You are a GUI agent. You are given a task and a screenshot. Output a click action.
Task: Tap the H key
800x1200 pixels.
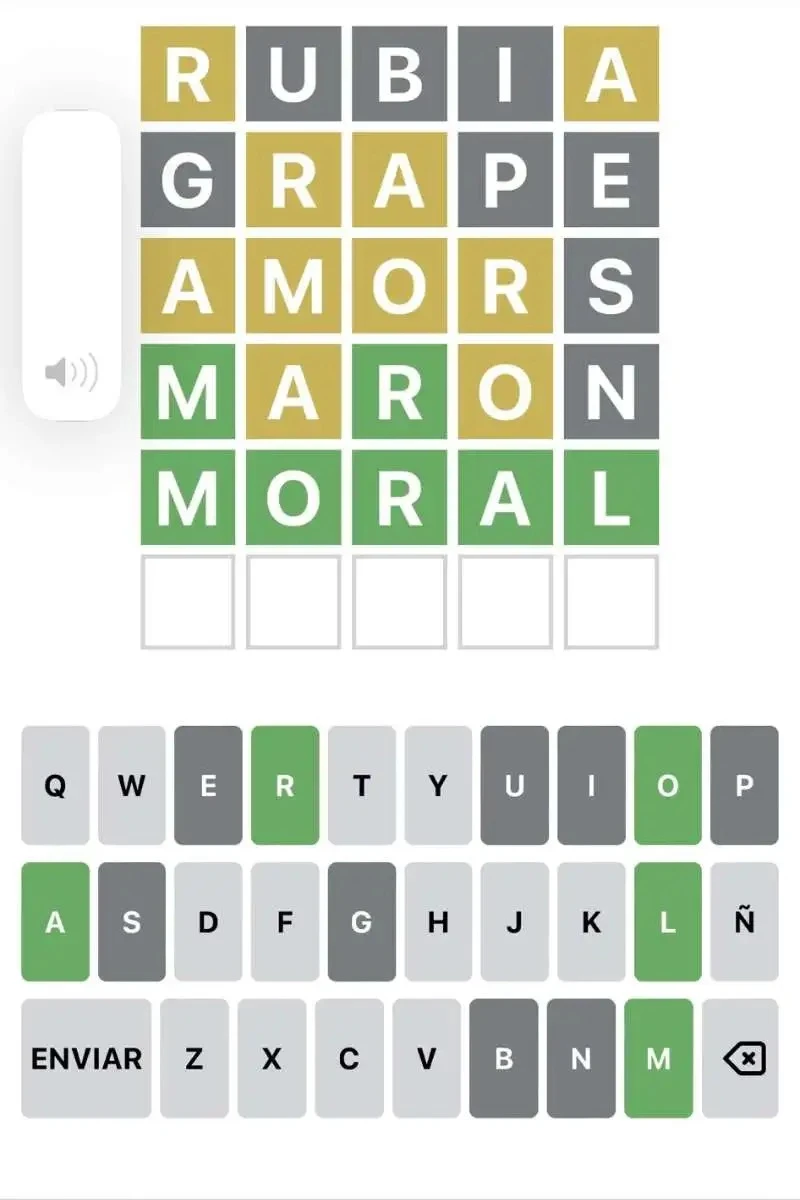pyautogui.click(x=438, y=922)
